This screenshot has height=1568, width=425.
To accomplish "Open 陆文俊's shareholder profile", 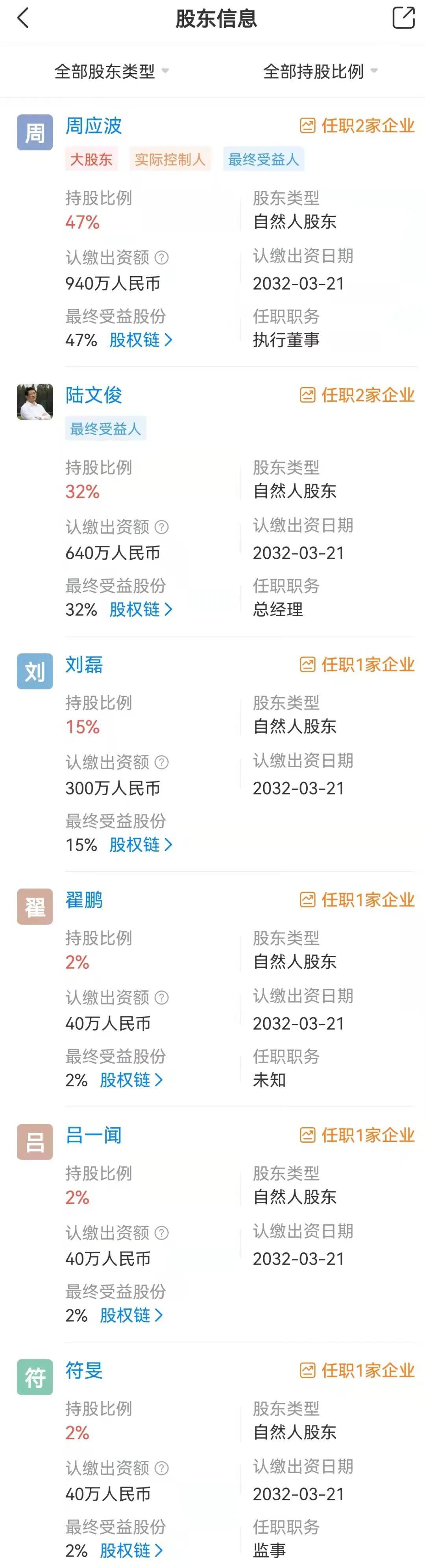I will [94, 396].
